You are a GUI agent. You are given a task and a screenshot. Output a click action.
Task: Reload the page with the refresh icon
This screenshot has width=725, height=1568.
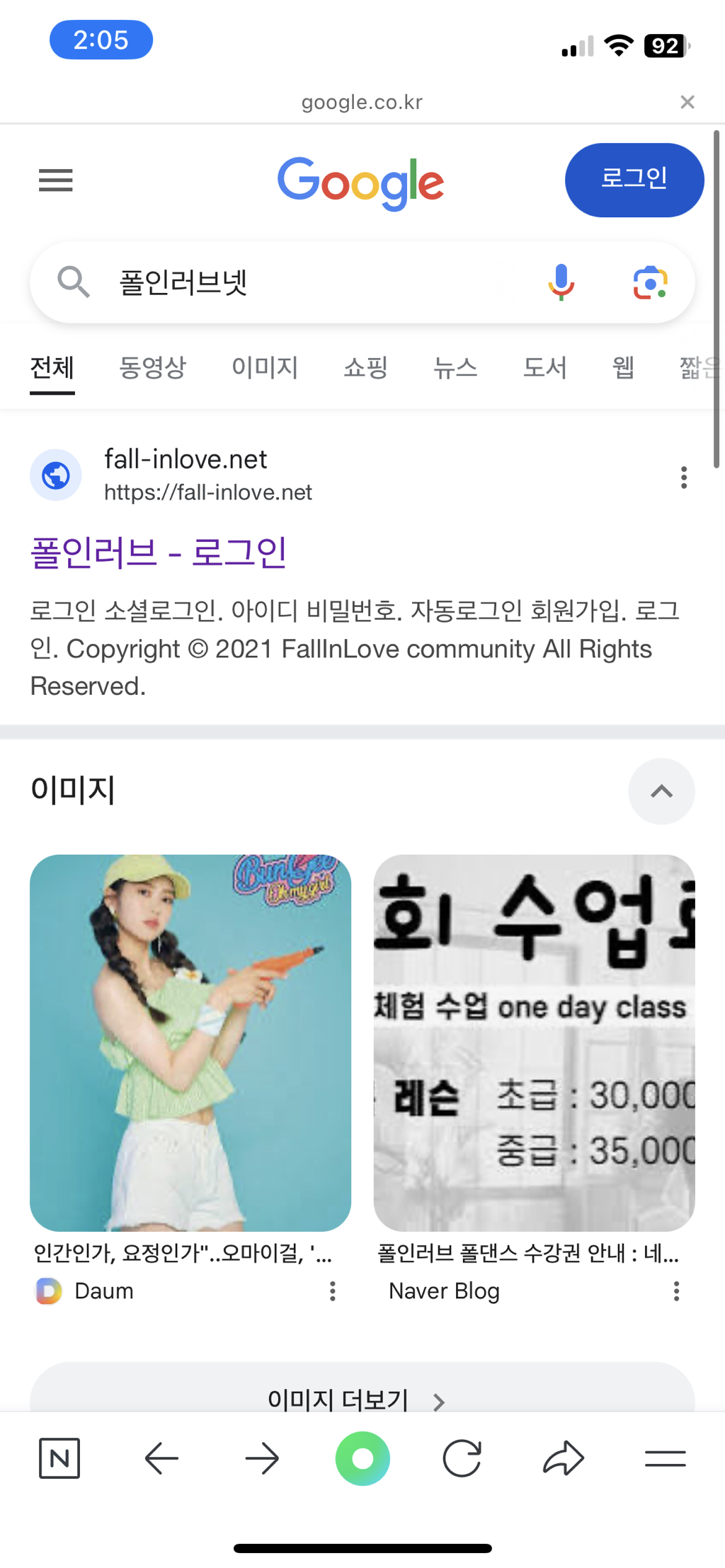pyautogui.click(x=462, y=1458)
